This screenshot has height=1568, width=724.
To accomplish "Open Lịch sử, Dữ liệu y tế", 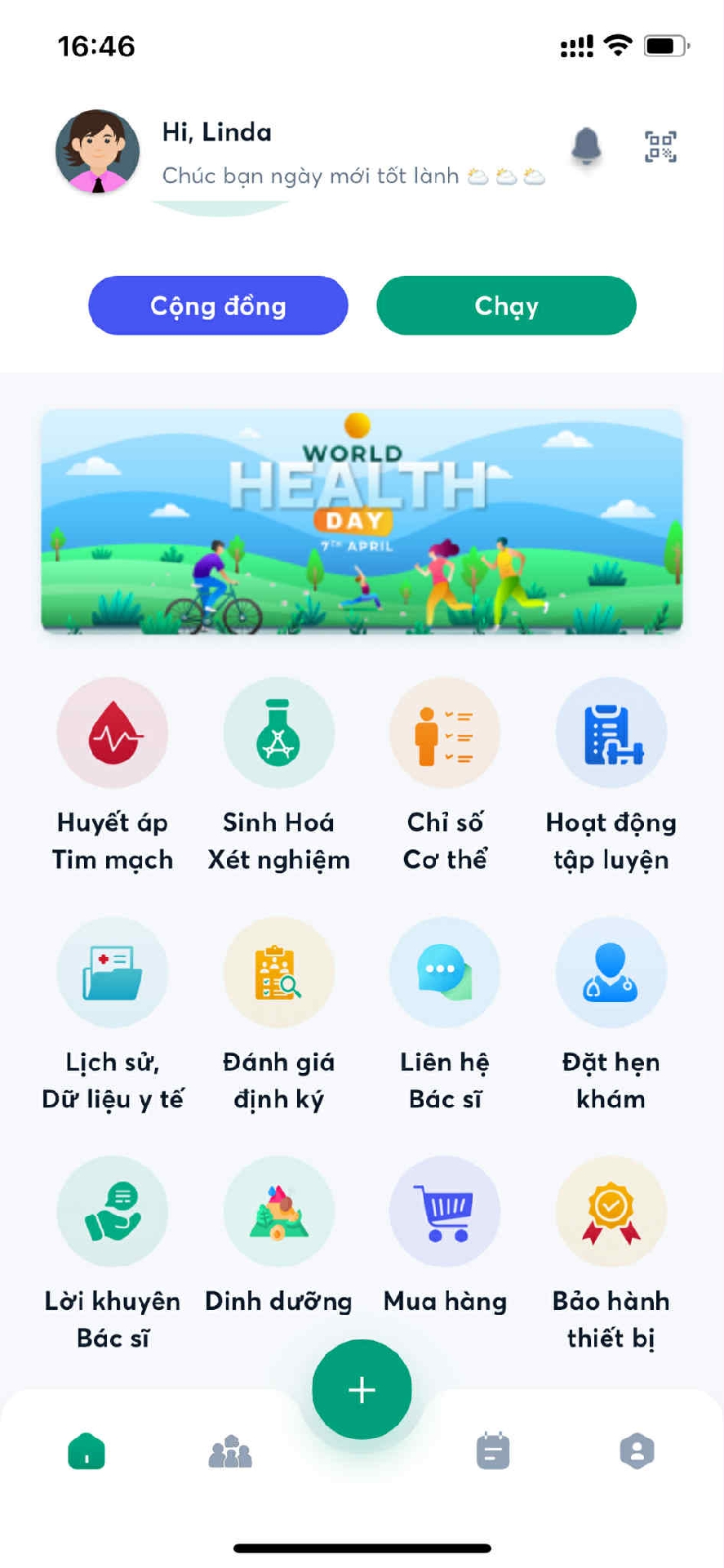I will point(113,972).
